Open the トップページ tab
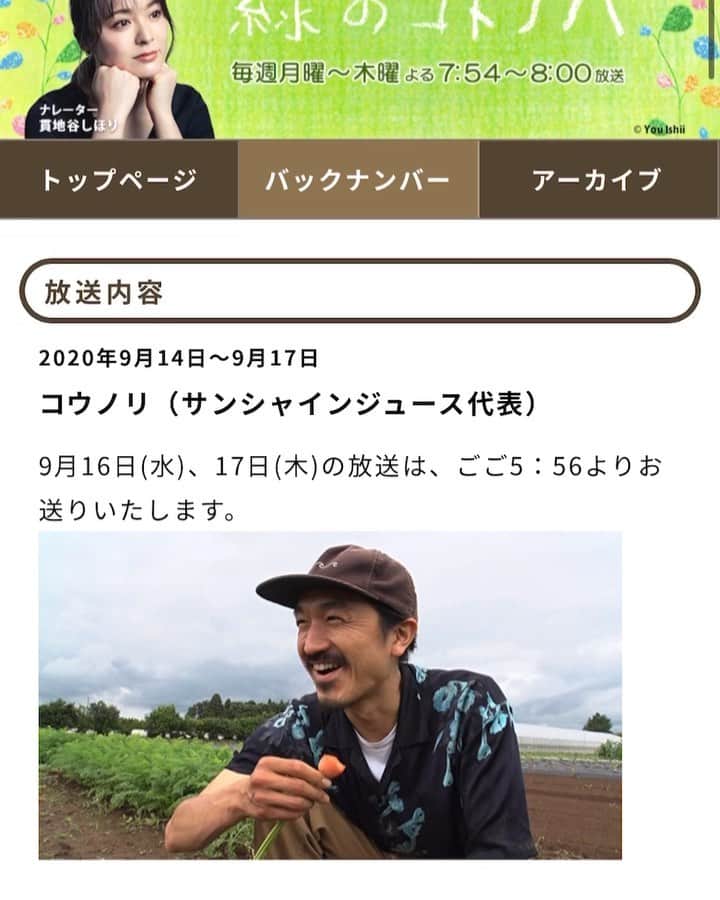This screenshot has width=720, height=900. pyautogui.click(x=117, y=178)
